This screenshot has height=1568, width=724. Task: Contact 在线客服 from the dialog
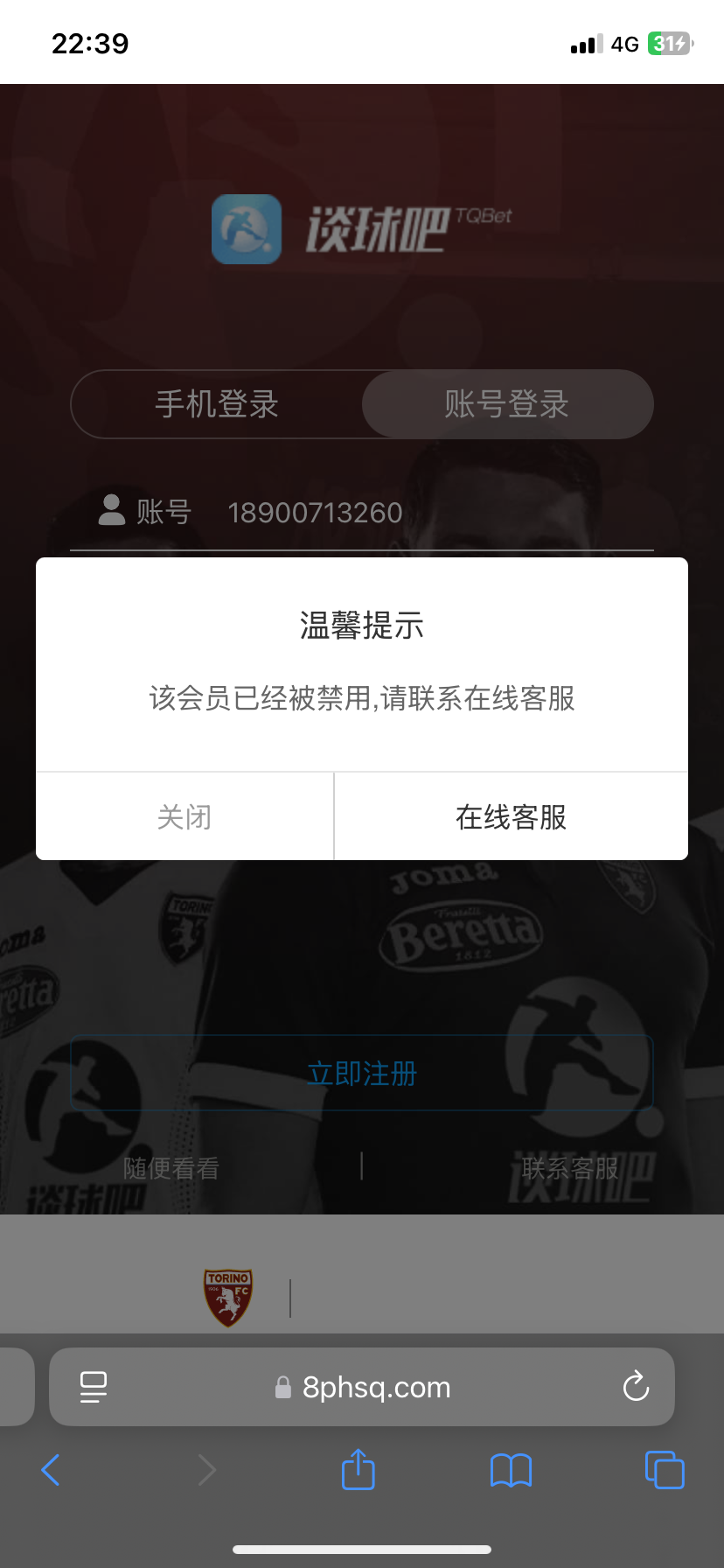point(511,817)
